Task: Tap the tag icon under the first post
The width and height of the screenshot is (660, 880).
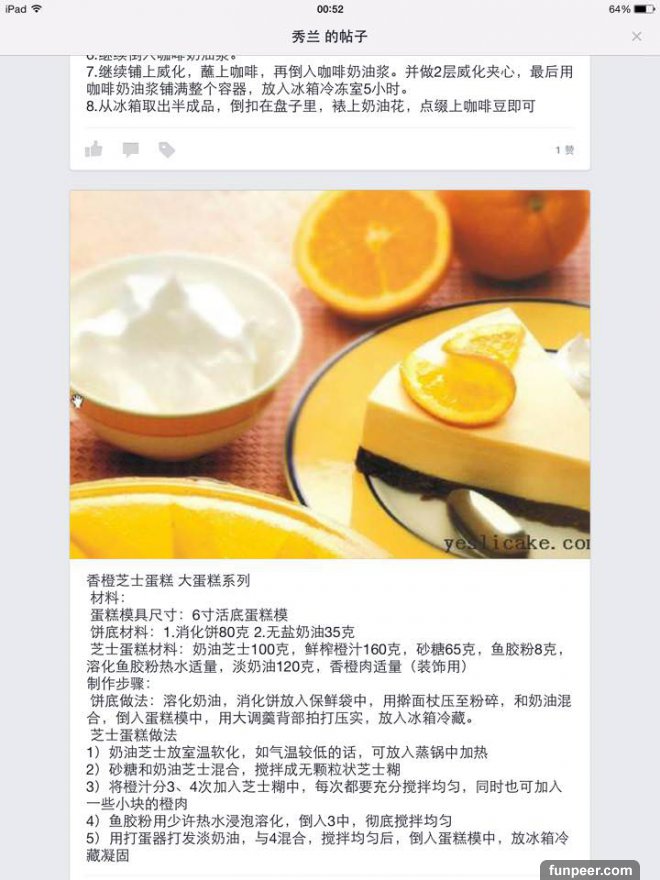Action: click(x=166, y=149)
